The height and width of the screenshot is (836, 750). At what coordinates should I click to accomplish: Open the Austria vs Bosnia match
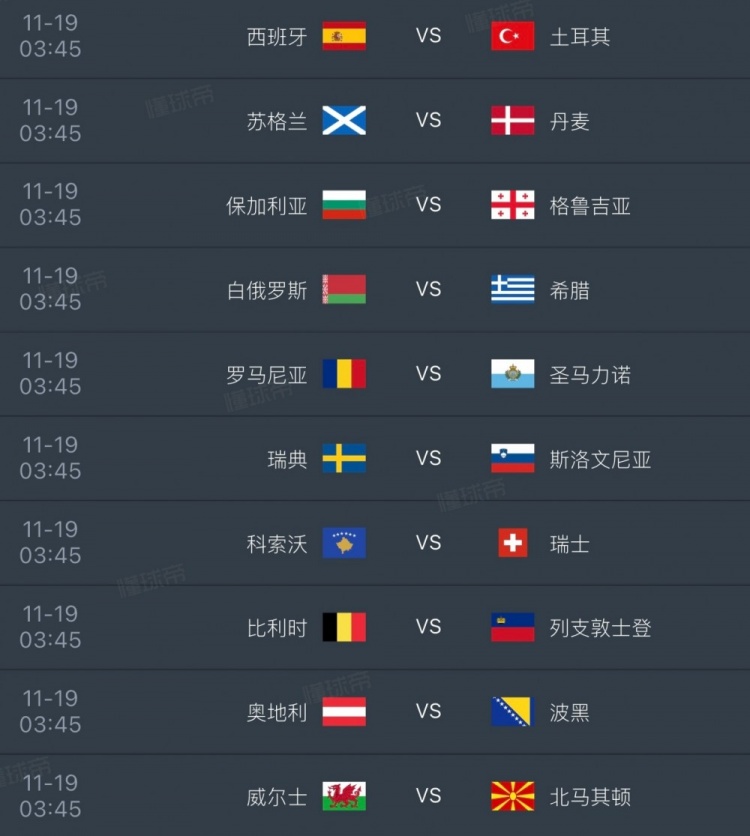point(428,712)
